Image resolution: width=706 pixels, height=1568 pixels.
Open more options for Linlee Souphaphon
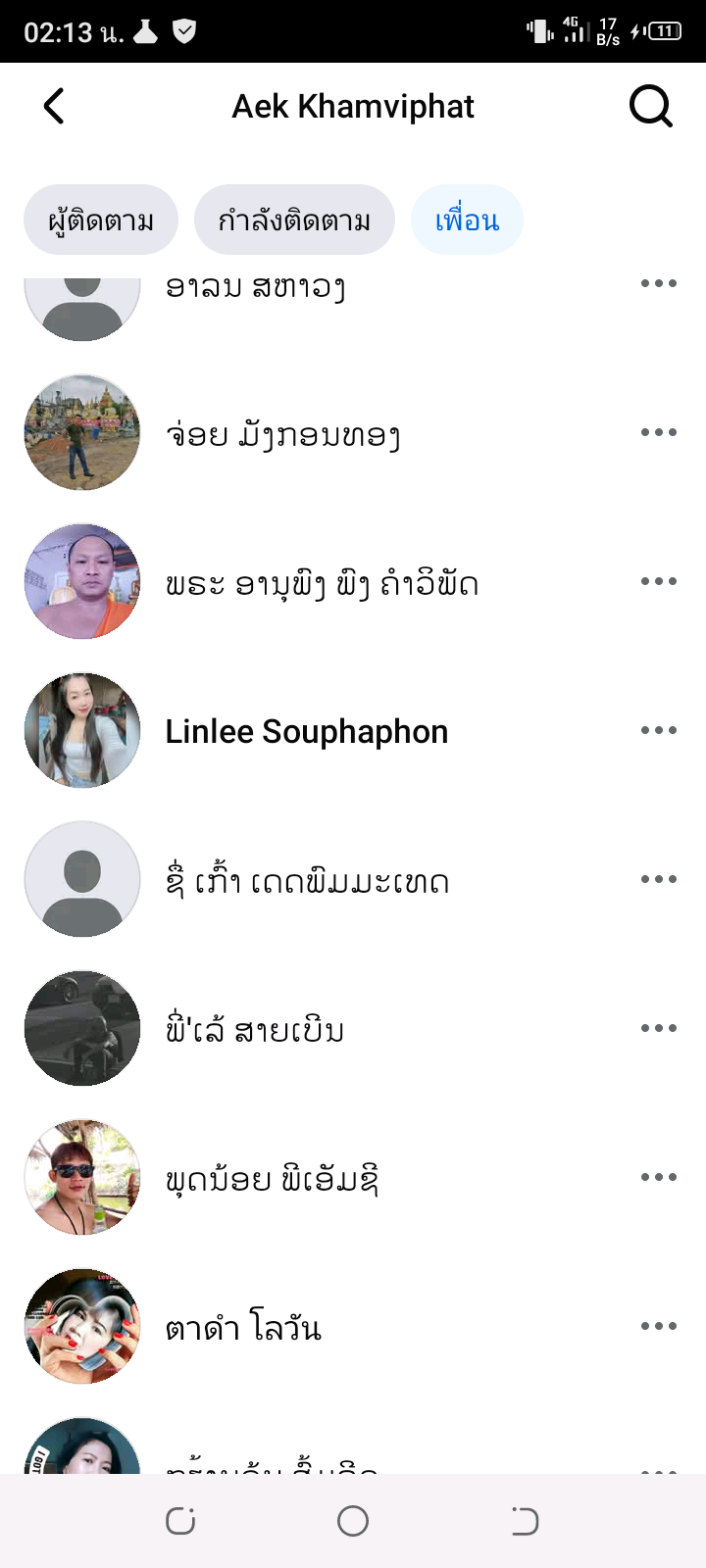tap(658, 730)
